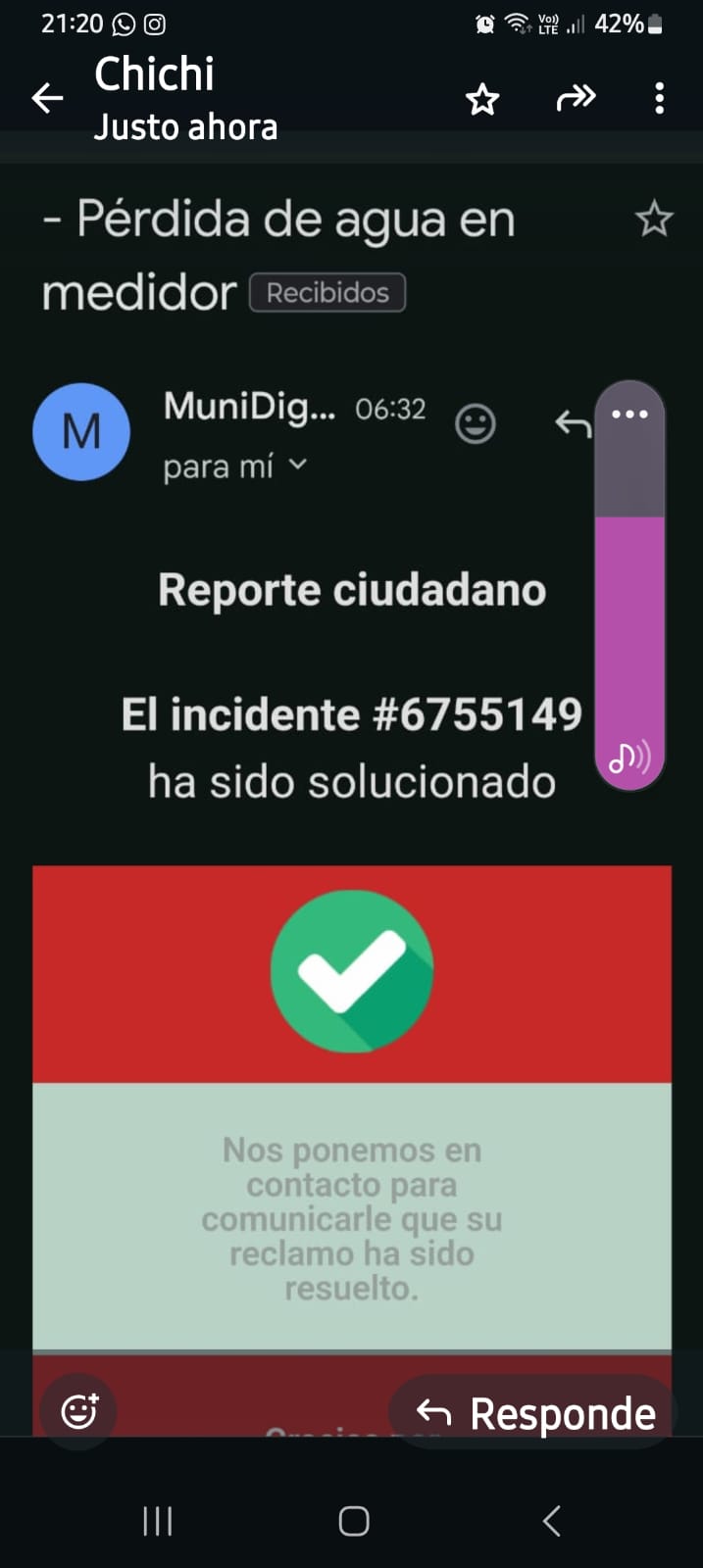
Task: Go back from Chichi's image view
Action: click(x=47, y=98)
